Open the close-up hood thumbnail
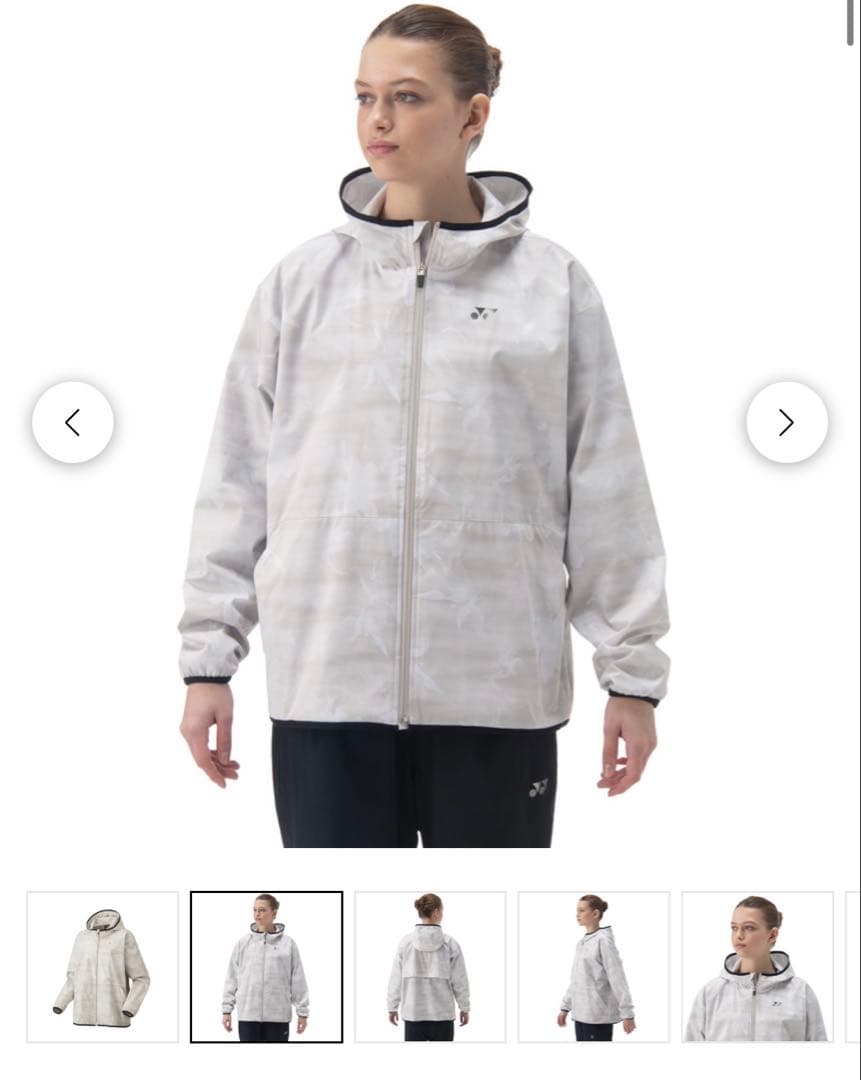Screen dimensions: 861x1080 (757, 967)
